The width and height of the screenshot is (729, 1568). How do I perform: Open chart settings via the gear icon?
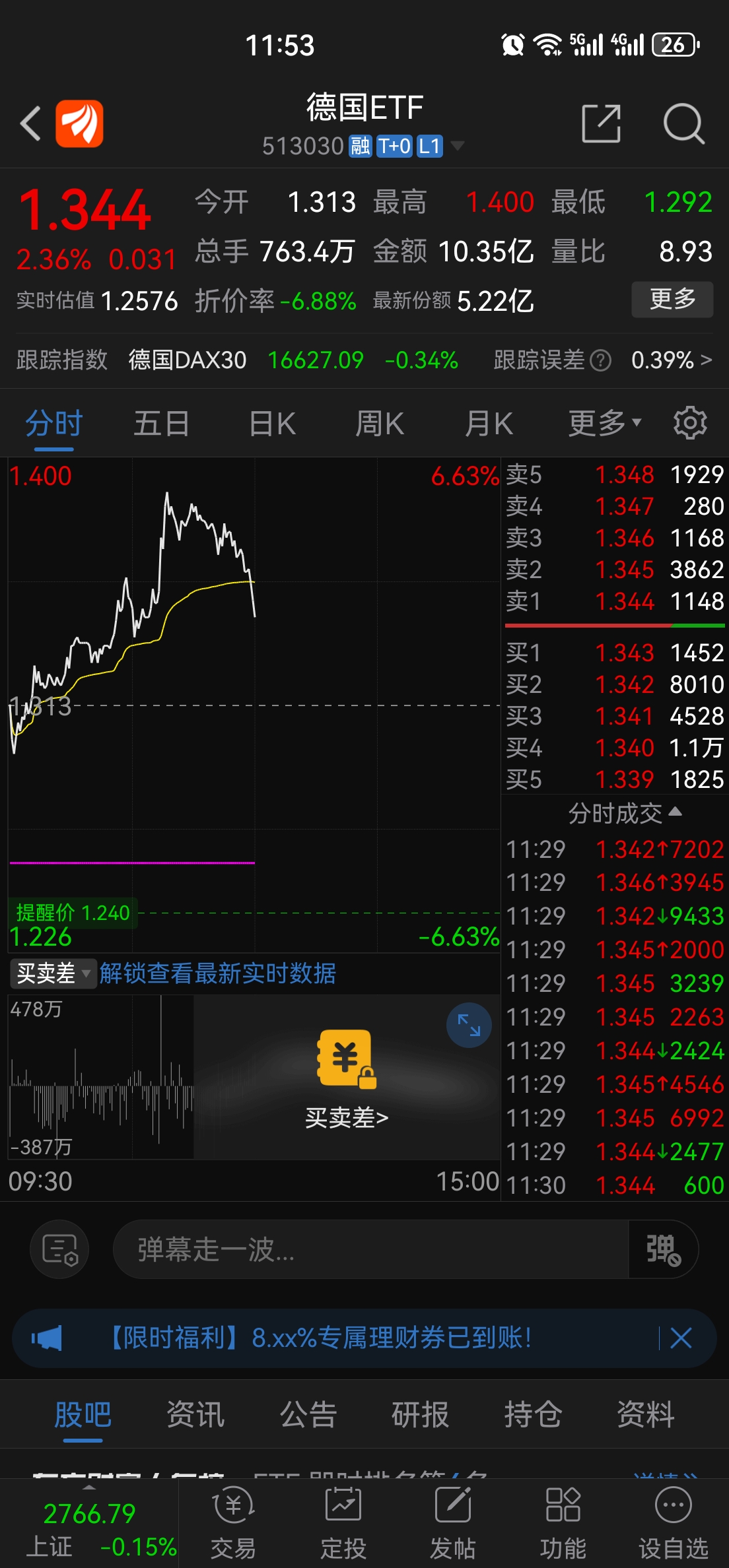click(x=691, y=423)
